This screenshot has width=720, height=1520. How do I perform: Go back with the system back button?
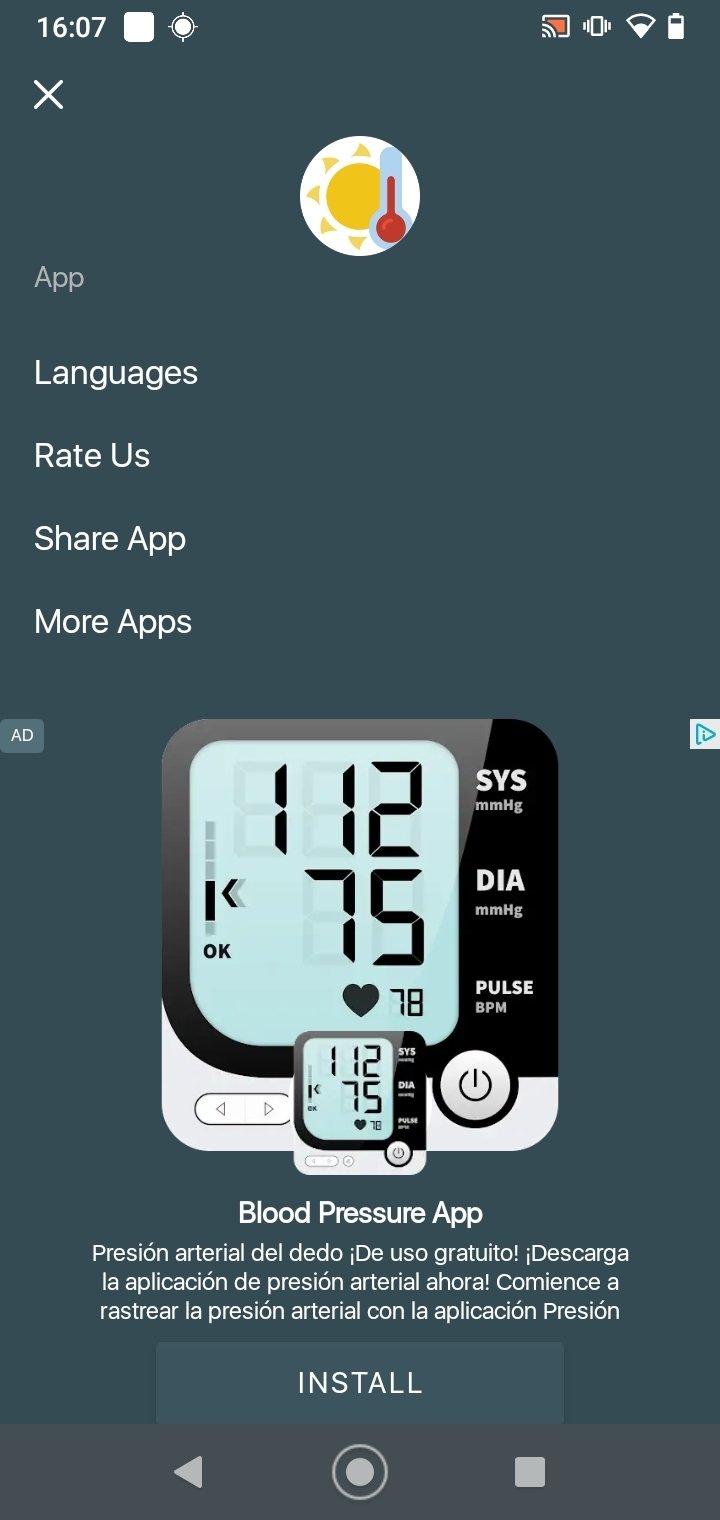[x=188, y=1472]
